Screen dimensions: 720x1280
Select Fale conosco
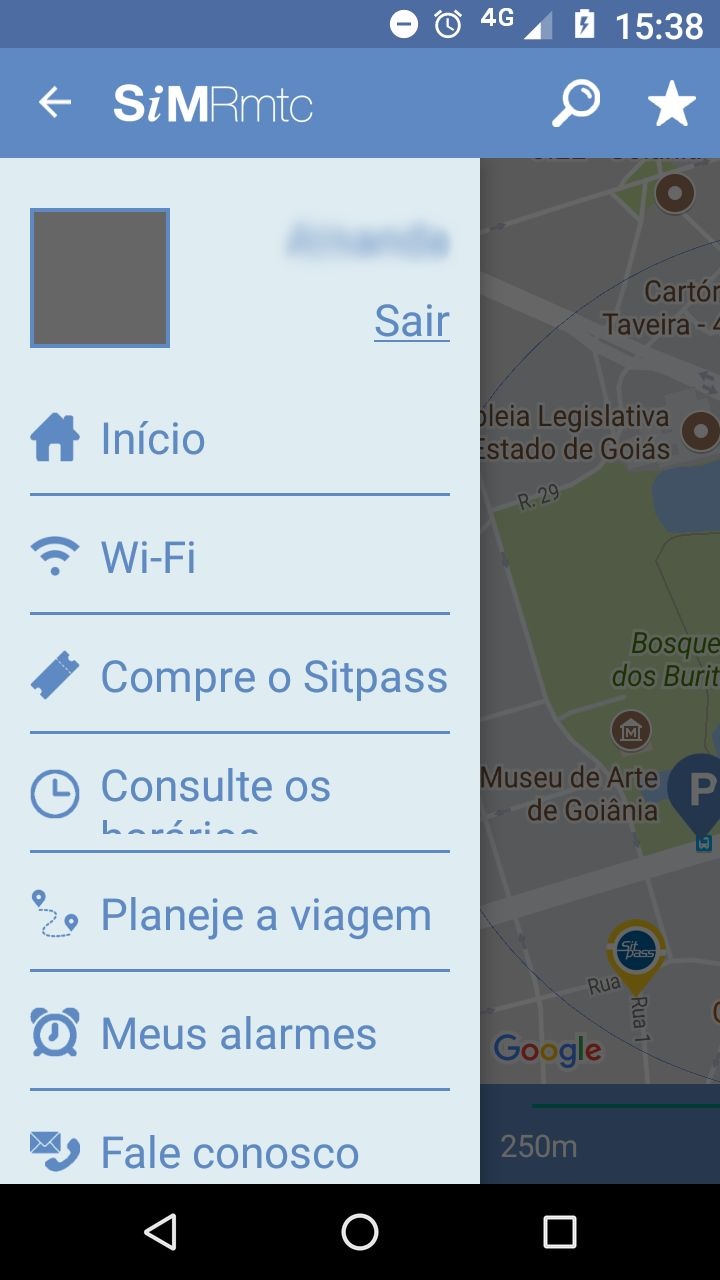[229, 1152]
